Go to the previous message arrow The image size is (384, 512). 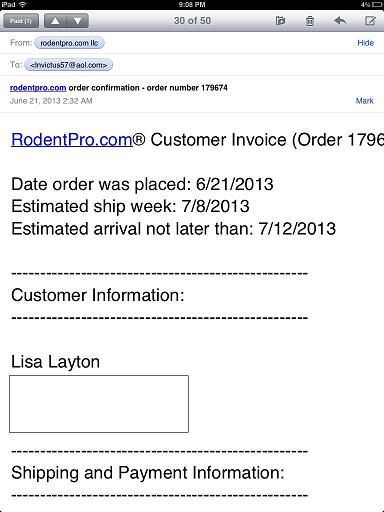pyautogui.click(x=55, y=21)
